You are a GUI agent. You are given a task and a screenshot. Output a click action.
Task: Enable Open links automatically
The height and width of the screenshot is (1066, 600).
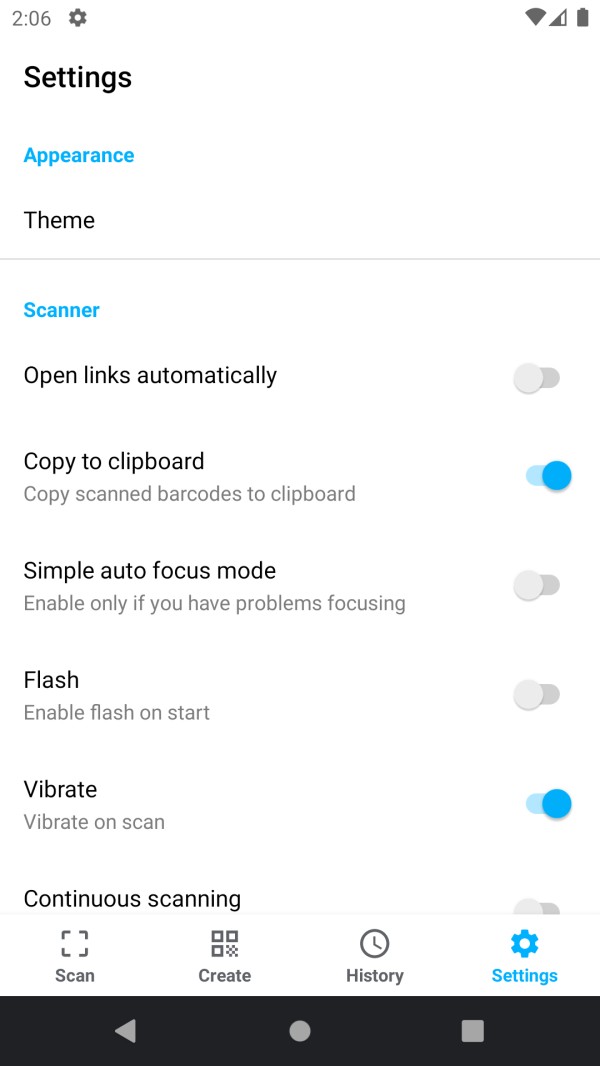point(537,378)
